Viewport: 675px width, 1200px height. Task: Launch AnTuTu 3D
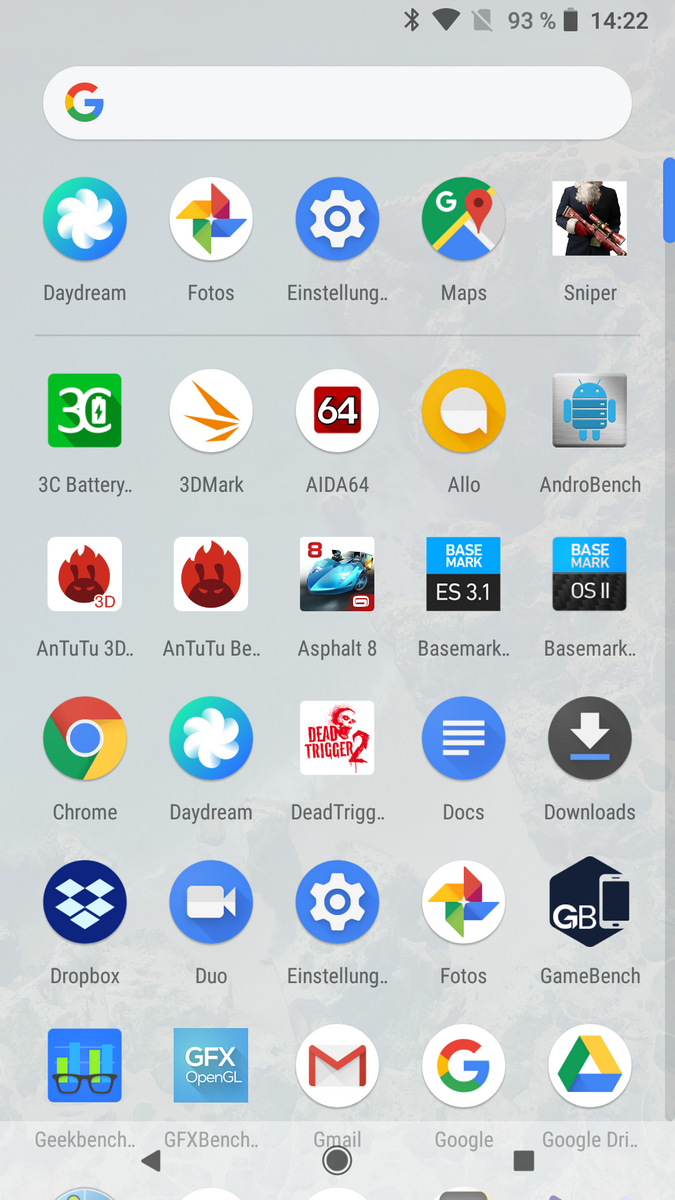coord(85,574)
